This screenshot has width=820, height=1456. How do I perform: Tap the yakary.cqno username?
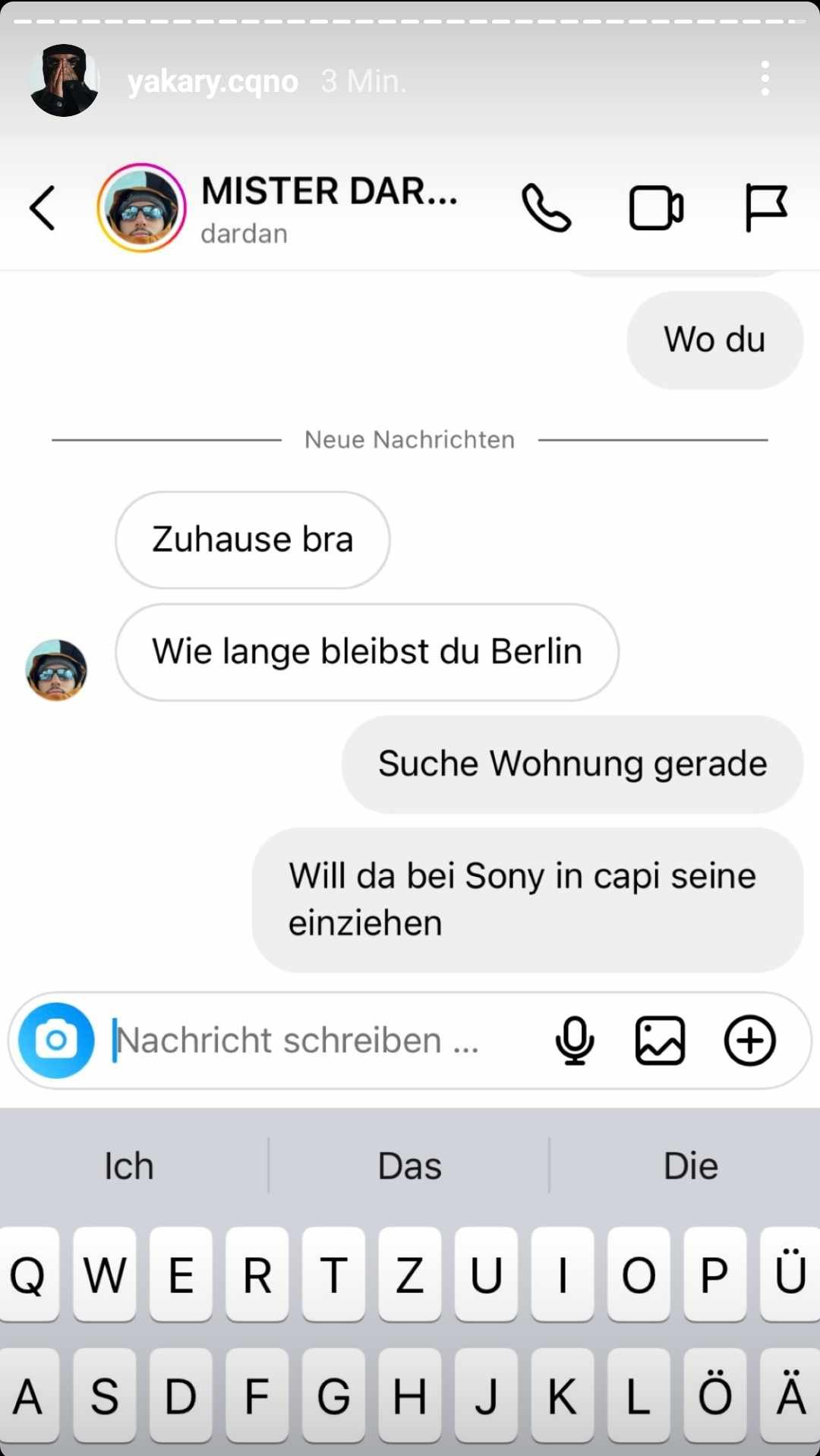pyautogui.click(x=213, y=81)
